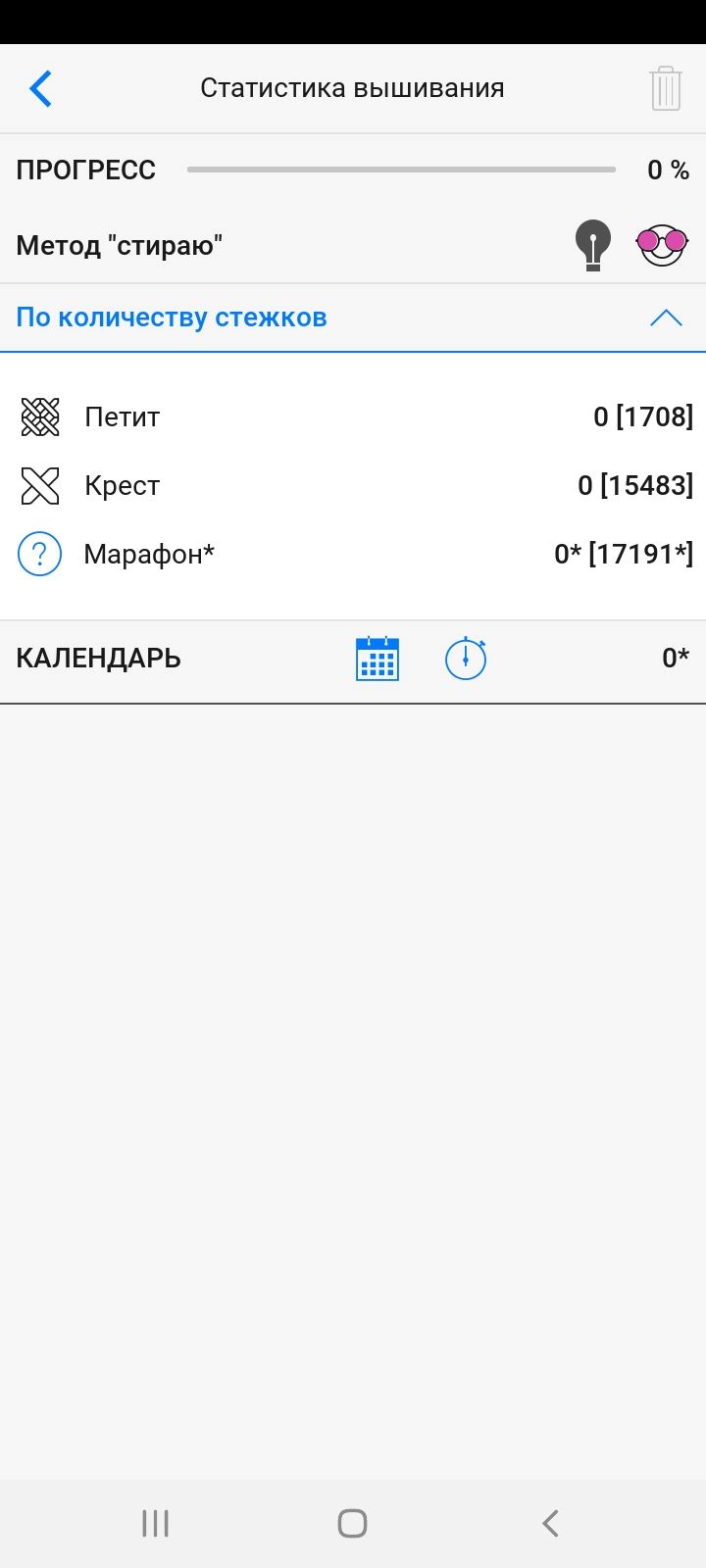The width and height of the screenshot is (706, 1568).
Task: Go back using the blue arrow
Action: pyautogui.click(x=40, y=88)
